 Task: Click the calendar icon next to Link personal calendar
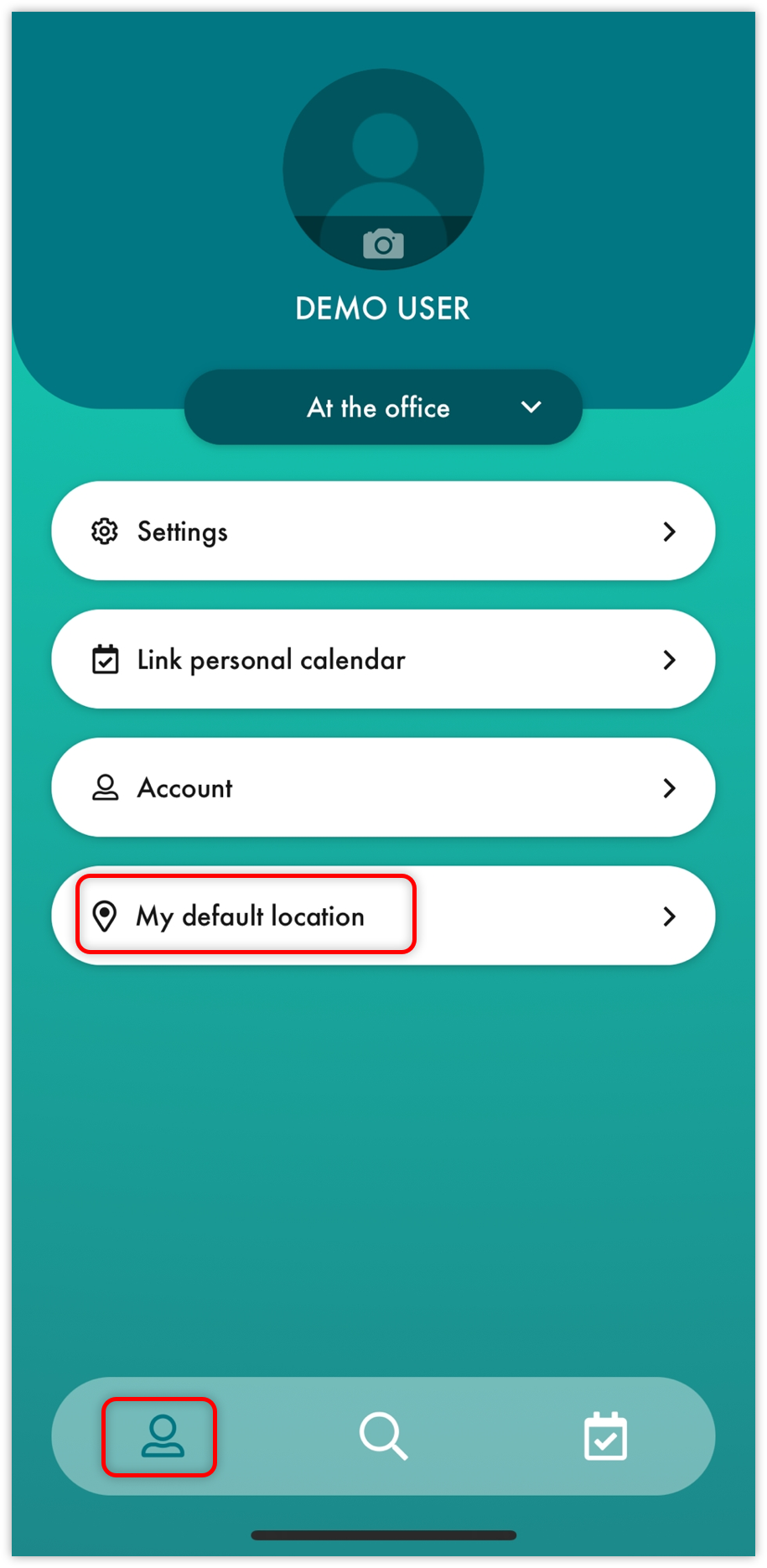click(x=105, y=659)
